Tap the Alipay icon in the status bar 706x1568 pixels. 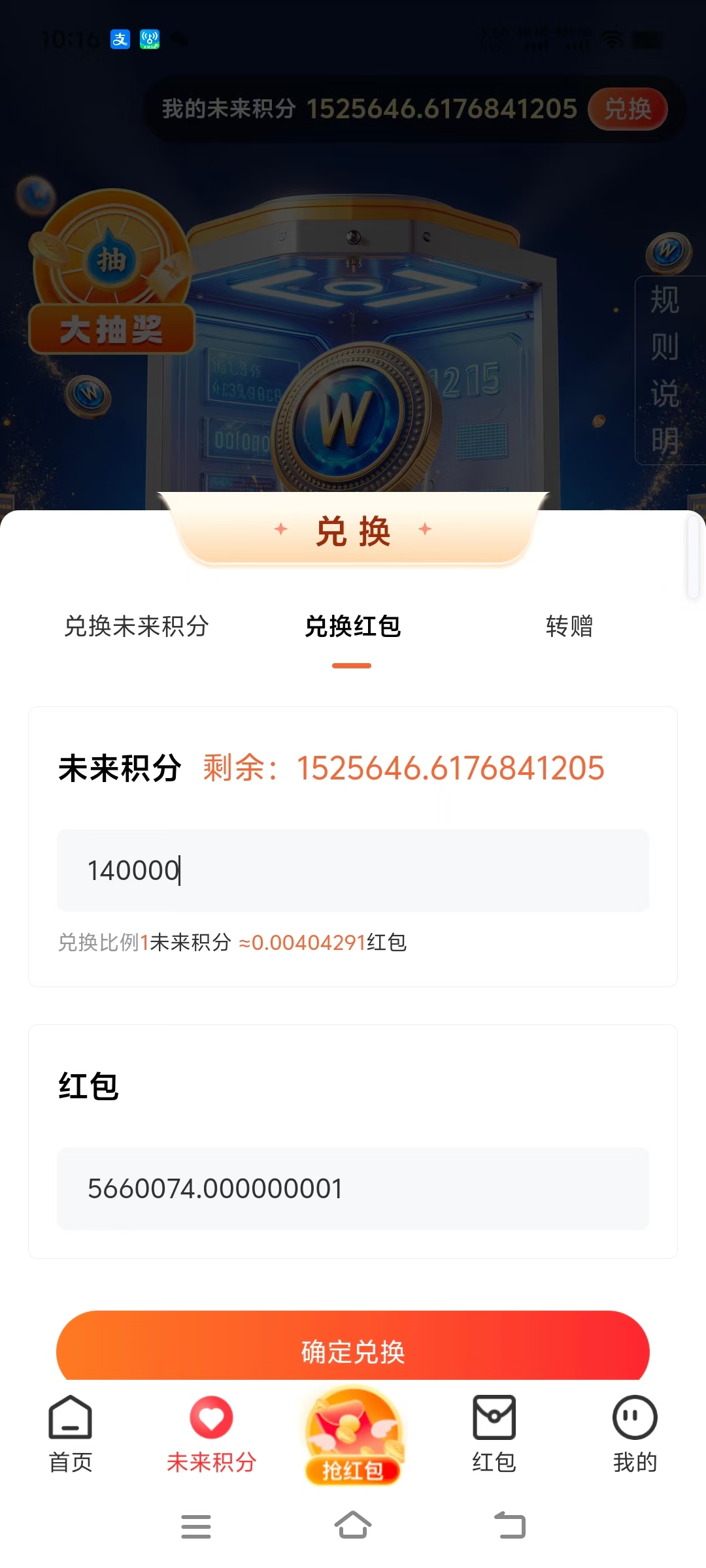coord(119,39)
